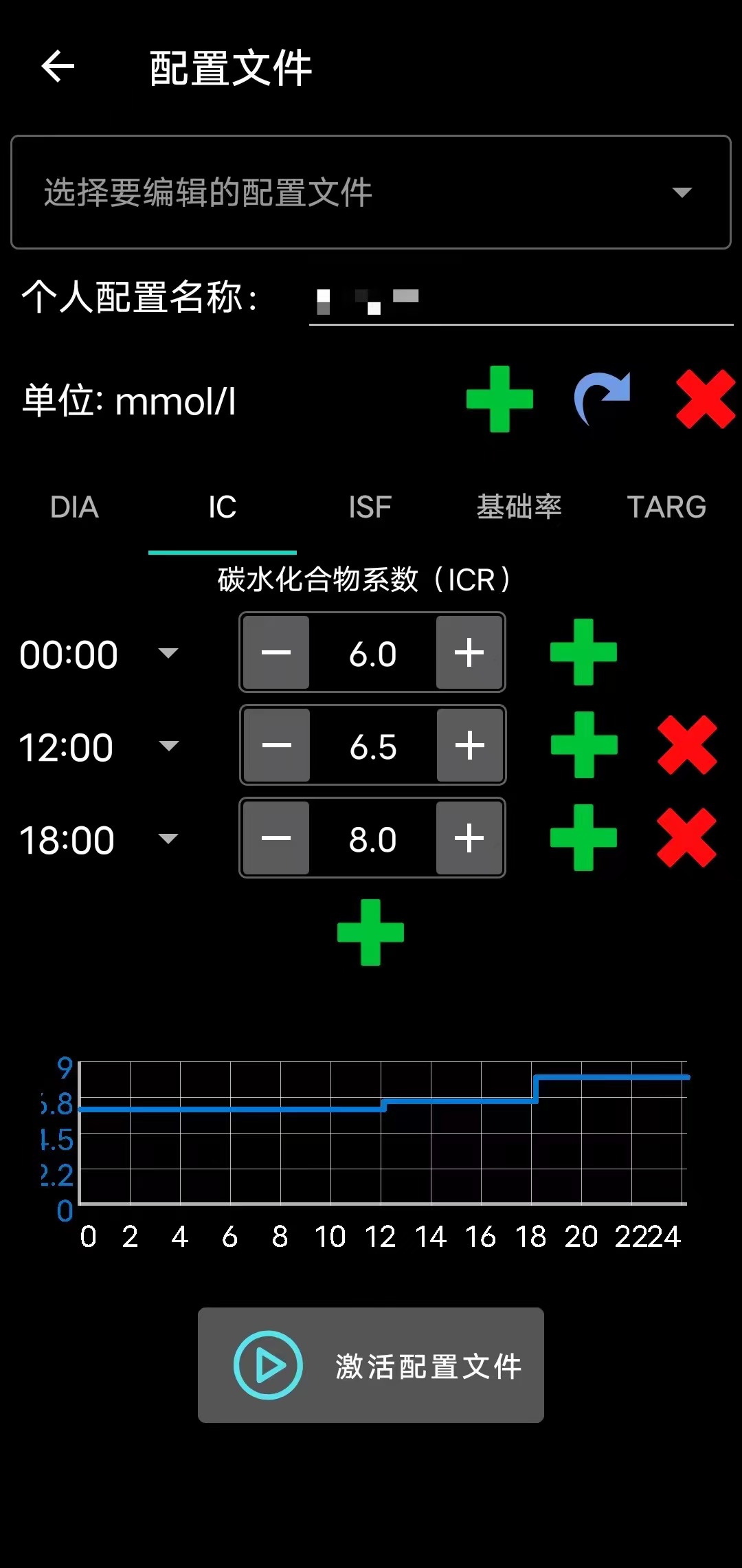Decrease the 6.0 ICR value
Viewport: 742px width, 1568px height.
click(x=276, y=652)
